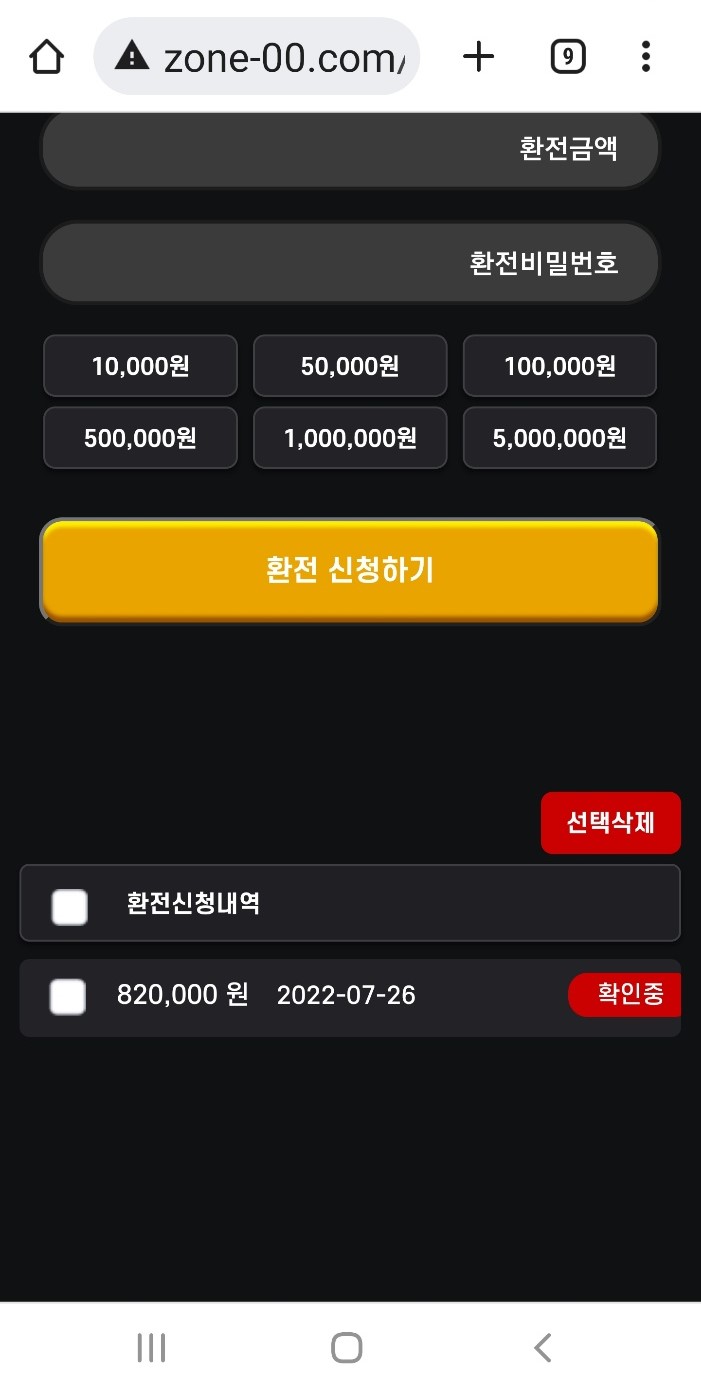The image size is (701, 1395).
Task: Tap the 환전비밀번호 input field
Action: pyautogui.click(x=350, y=263)
